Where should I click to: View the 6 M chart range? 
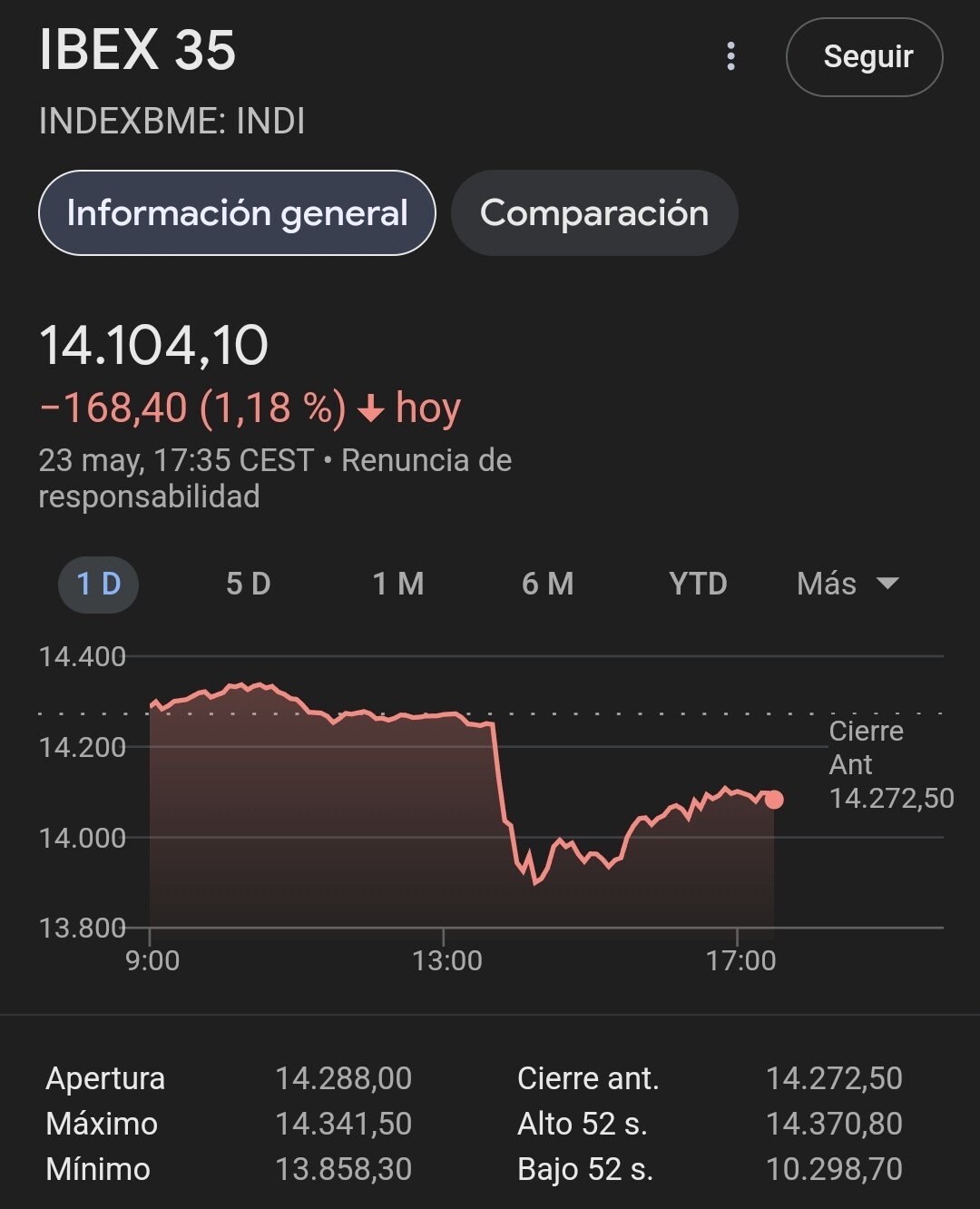(547, 584)
